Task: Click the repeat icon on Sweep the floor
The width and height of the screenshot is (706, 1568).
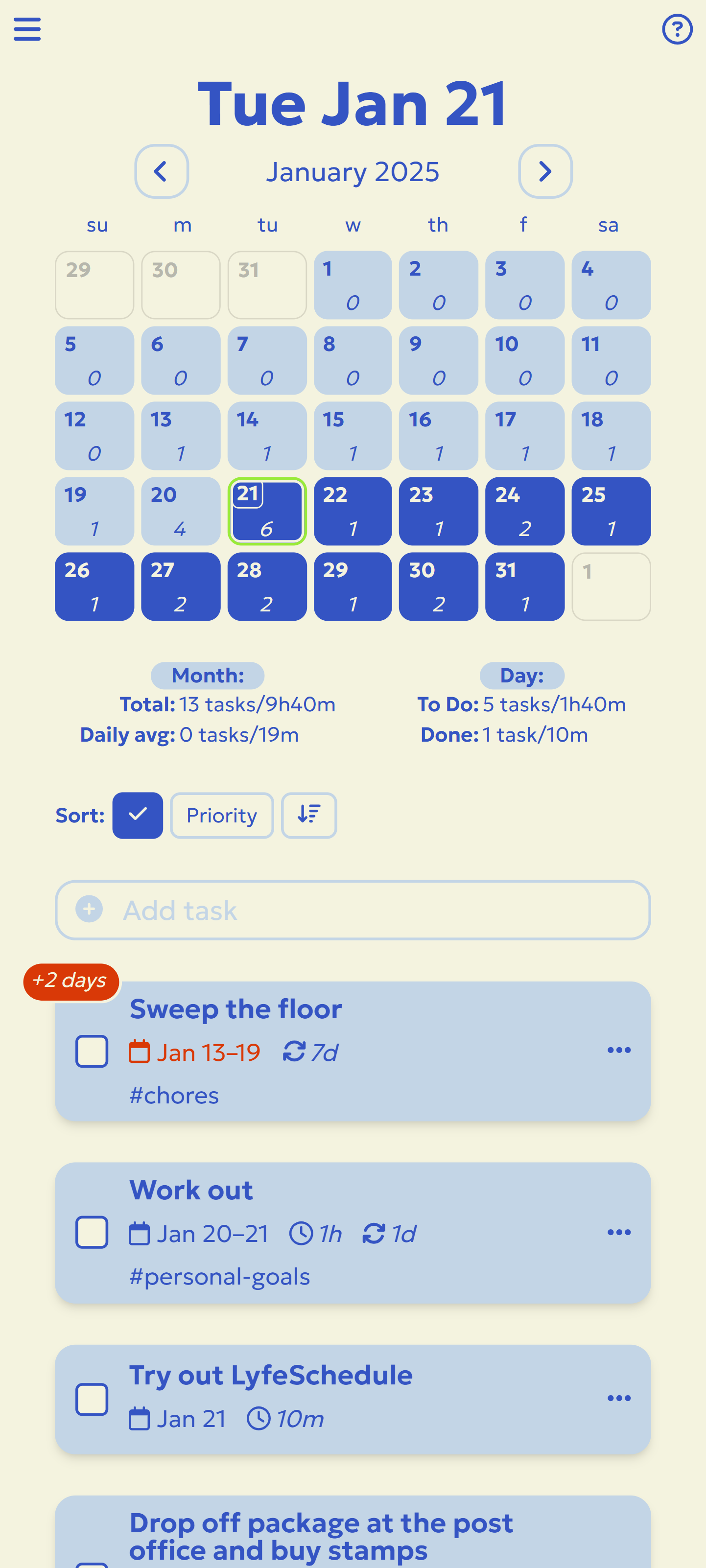Action: click(x=295, y=1051)
